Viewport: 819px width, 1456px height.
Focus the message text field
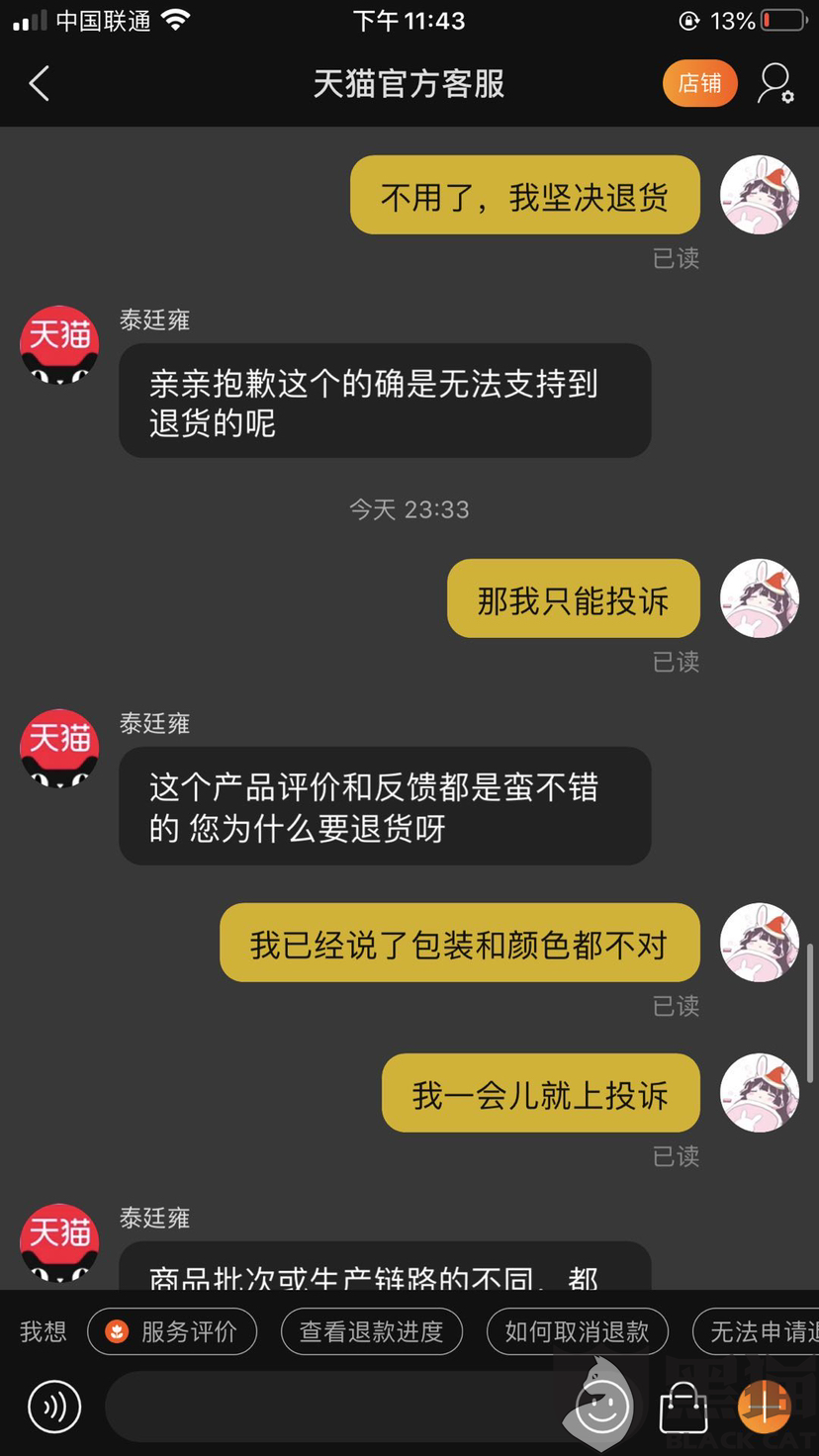click(x=336, y=1406)
